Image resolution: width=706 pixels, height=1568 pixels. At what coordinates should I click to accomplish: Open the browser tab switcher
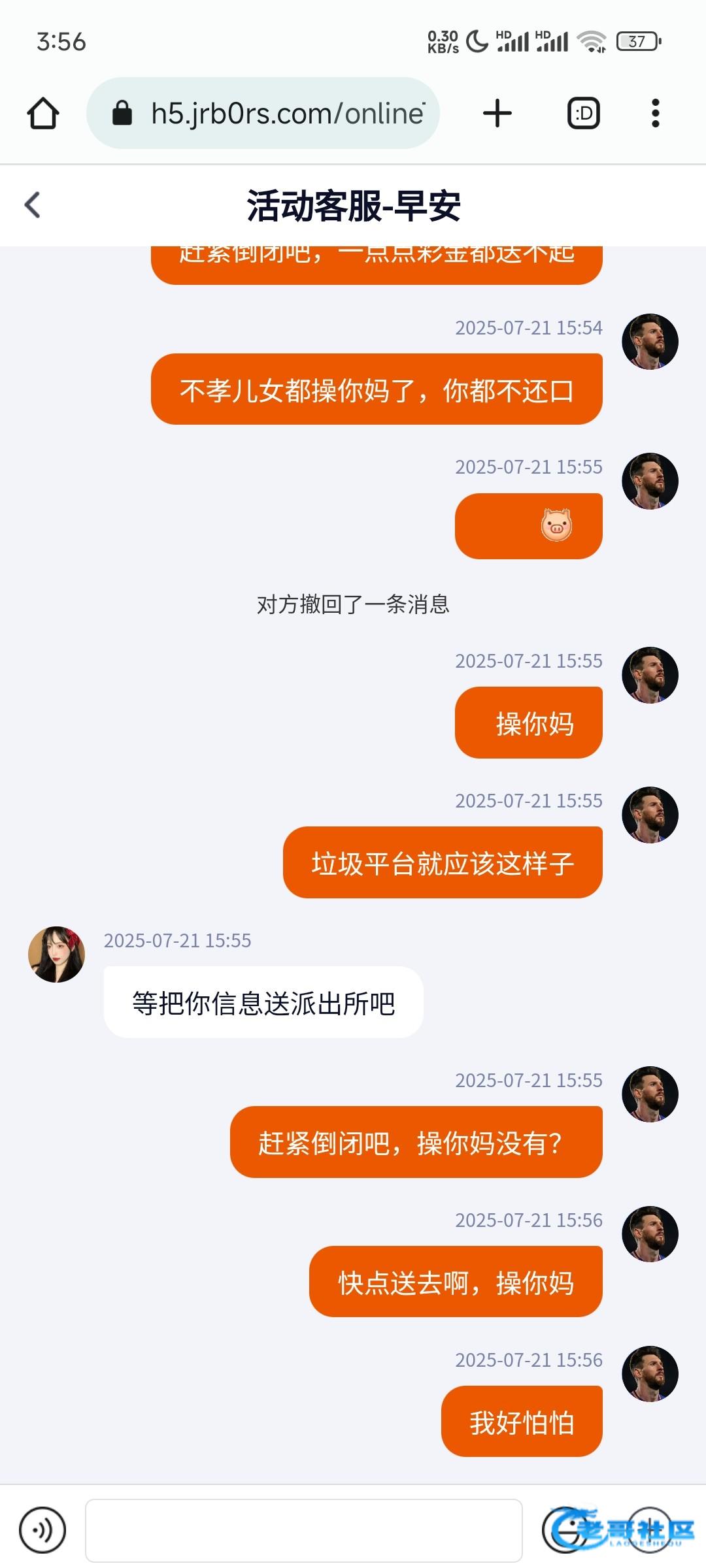pos(583,114)
